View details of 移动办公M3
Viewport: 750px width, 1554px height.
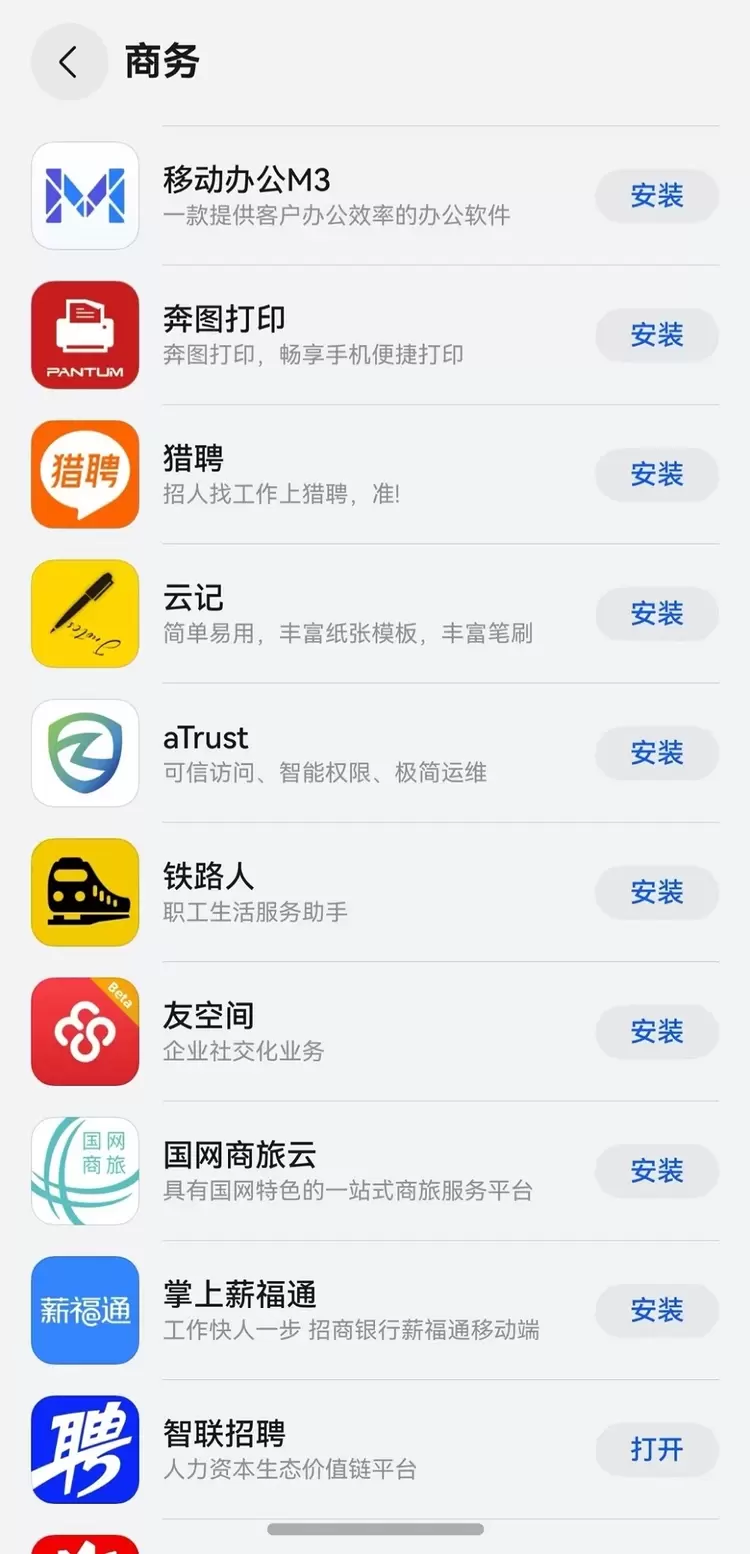coord(340,196)
